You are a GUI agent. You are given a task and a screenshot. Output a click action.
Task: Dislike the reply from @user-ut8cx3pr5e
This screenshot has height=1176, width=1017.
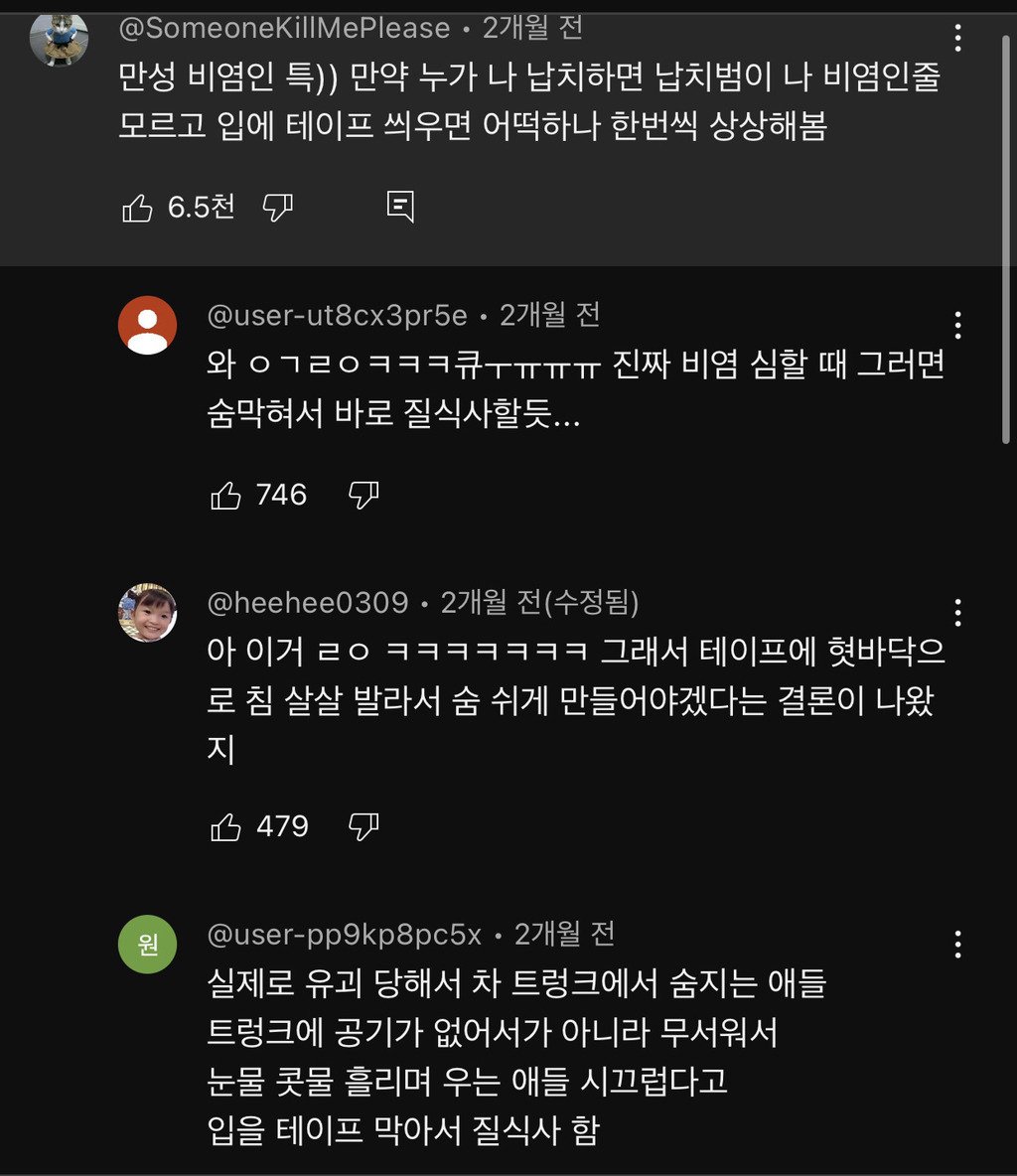[363, 496]
